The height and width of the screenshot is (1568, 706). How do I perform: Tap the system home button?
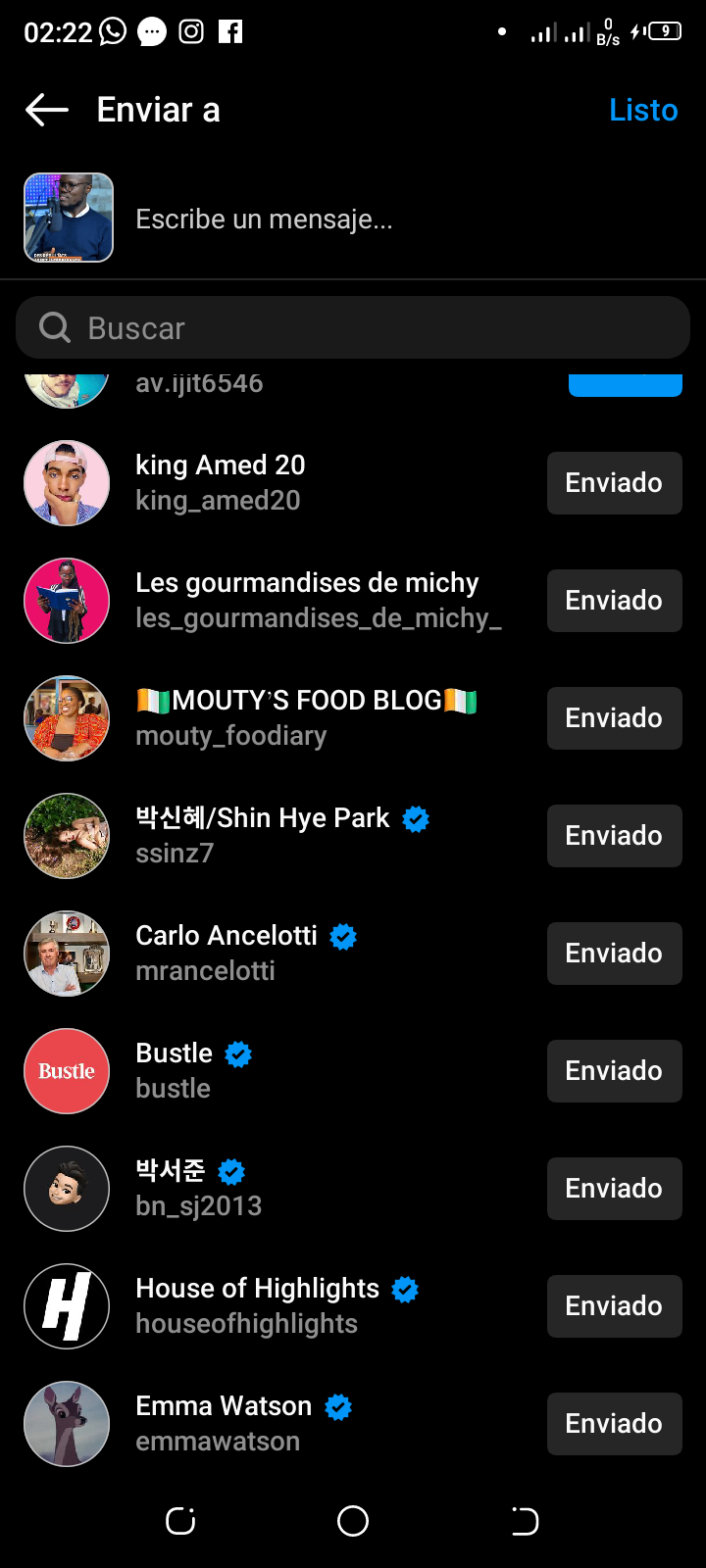[x=353, y=1521]
